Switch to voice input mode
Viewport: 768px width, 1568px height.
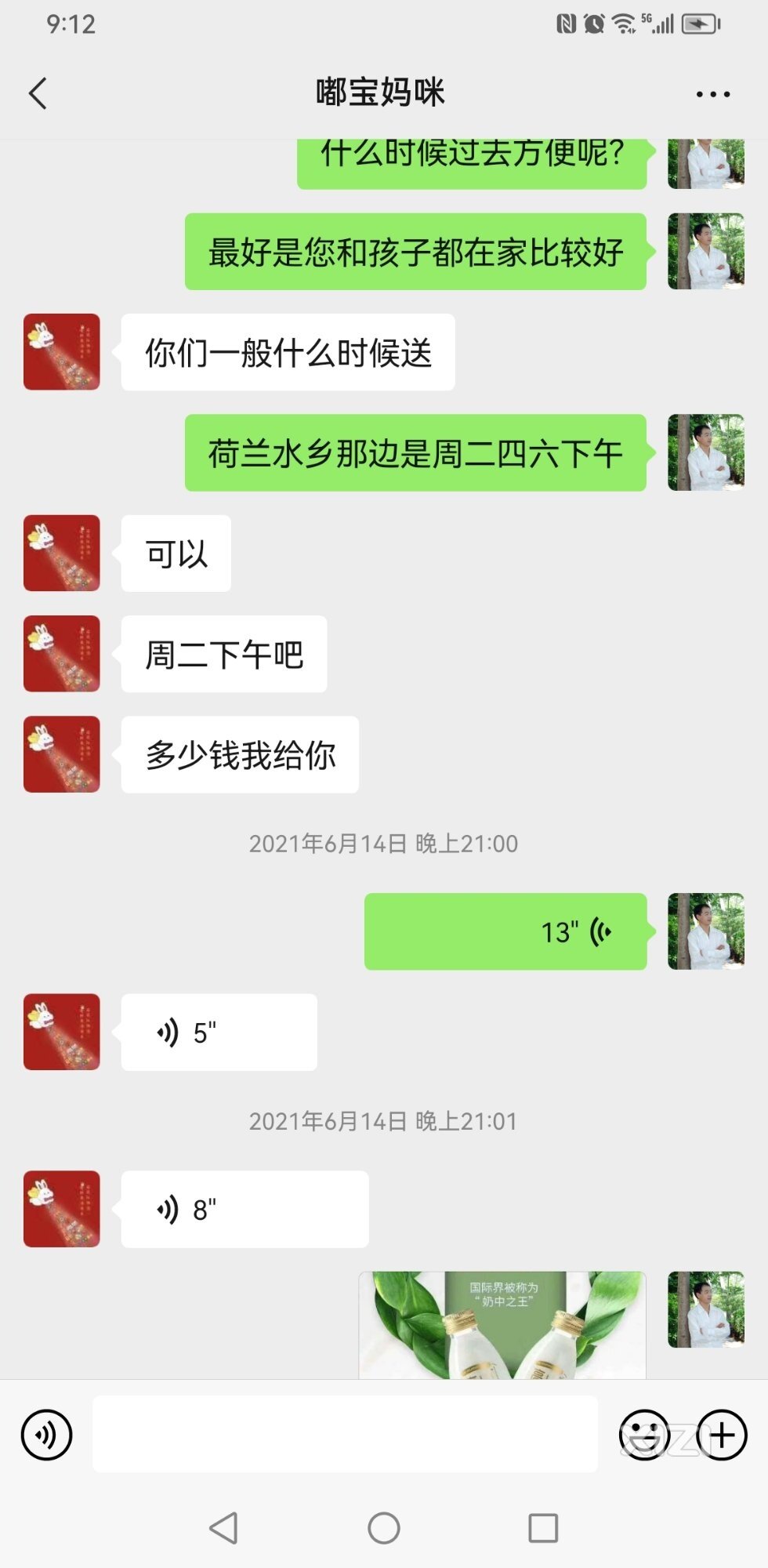pyautogui.click(x=46, y=1435)
